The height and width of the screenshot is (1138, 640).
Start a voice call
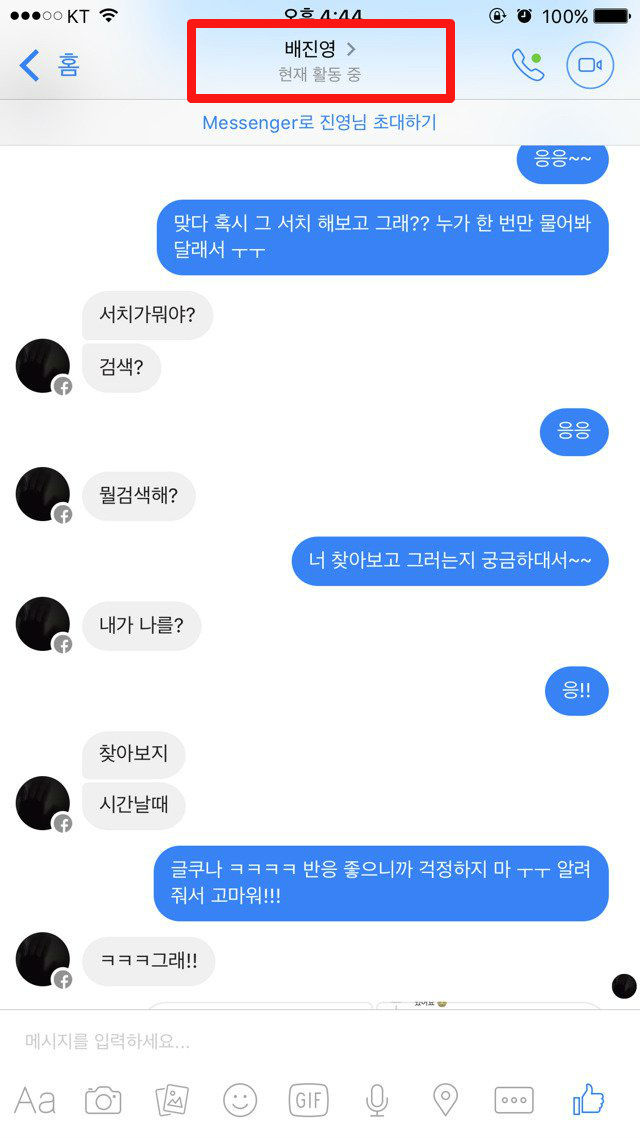point(527,66)
